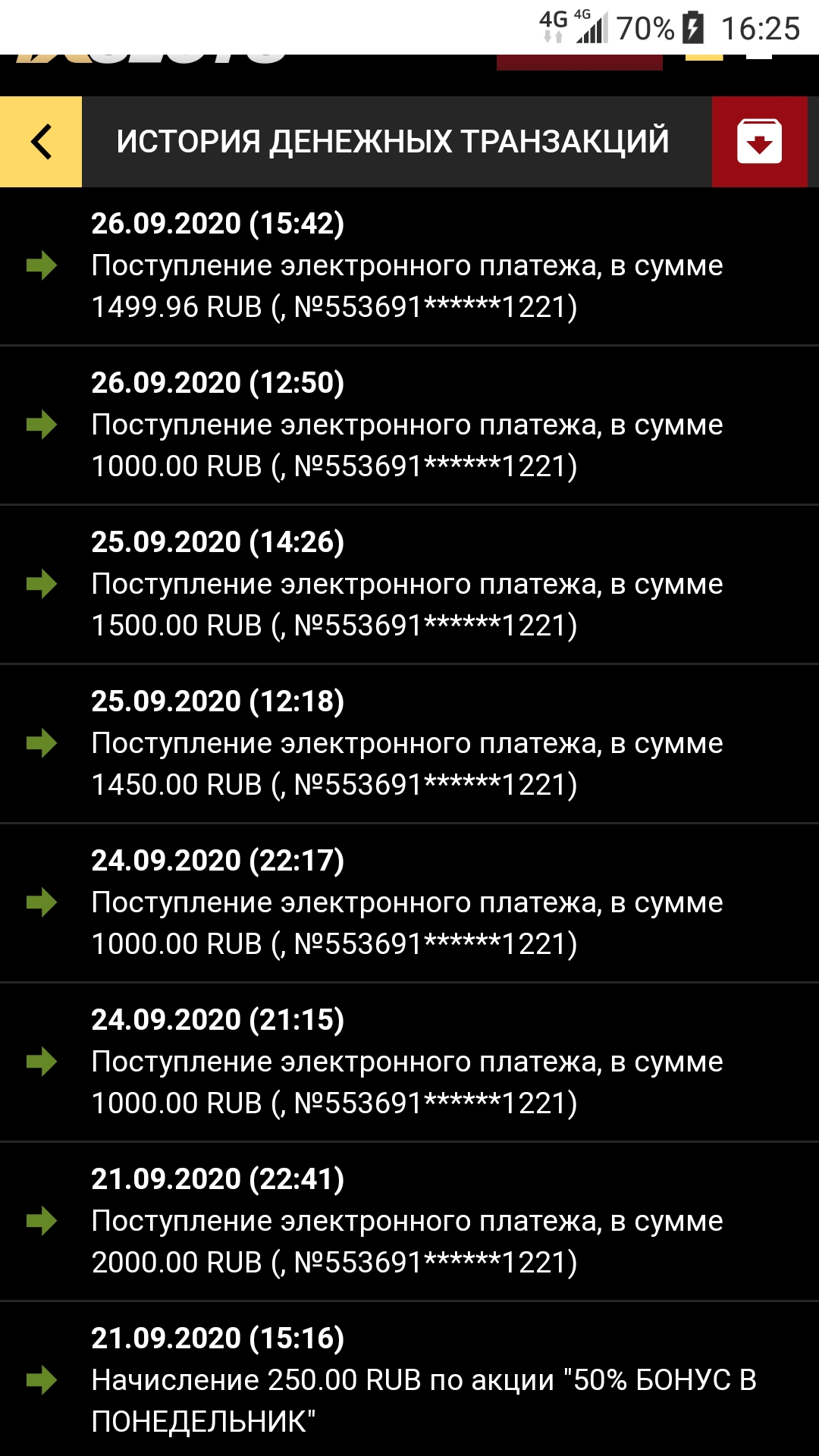
Task: Select the 26.09.2020 (12:50) transaction entry
Action: (409, 425)
